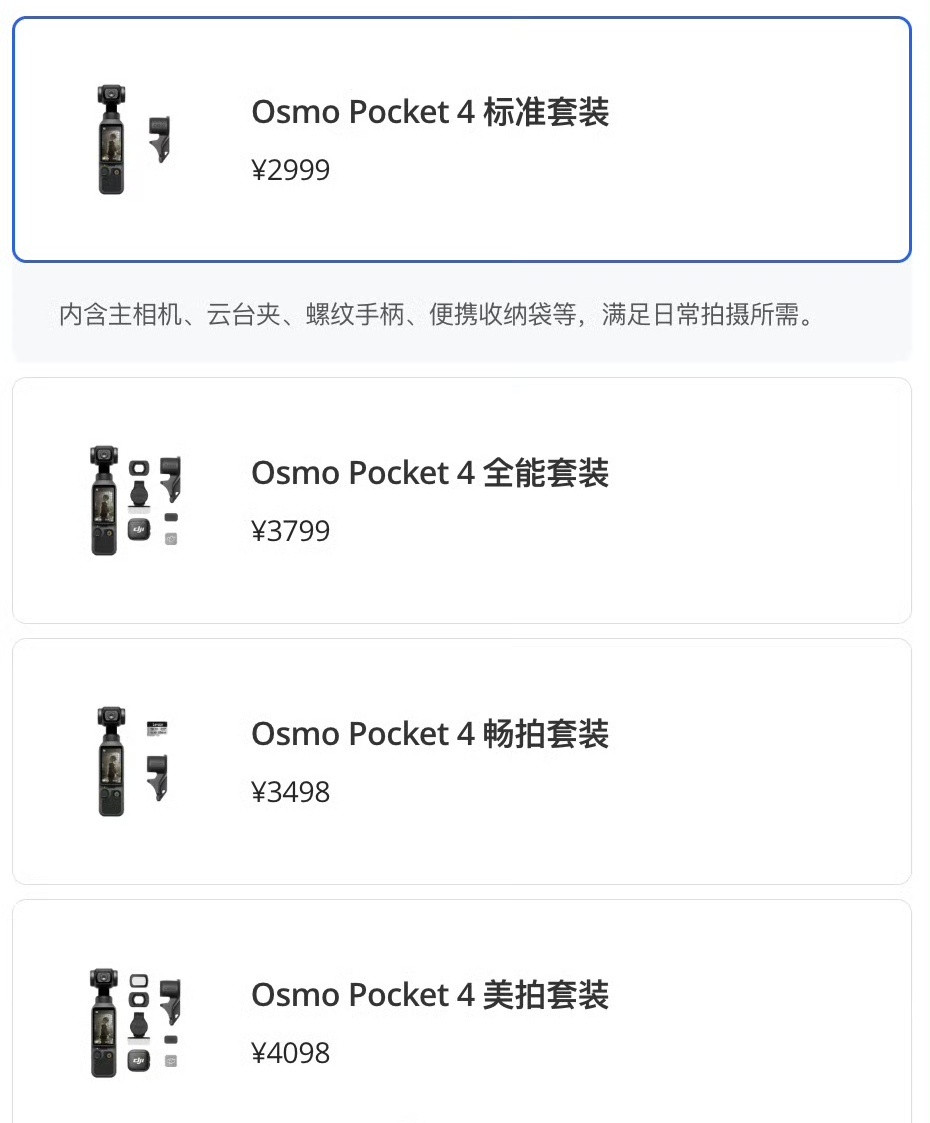The height and width of the screenshot is (1123, 930).
Task: Click the ¥3799 price label
Action: [x=291, y=531]
